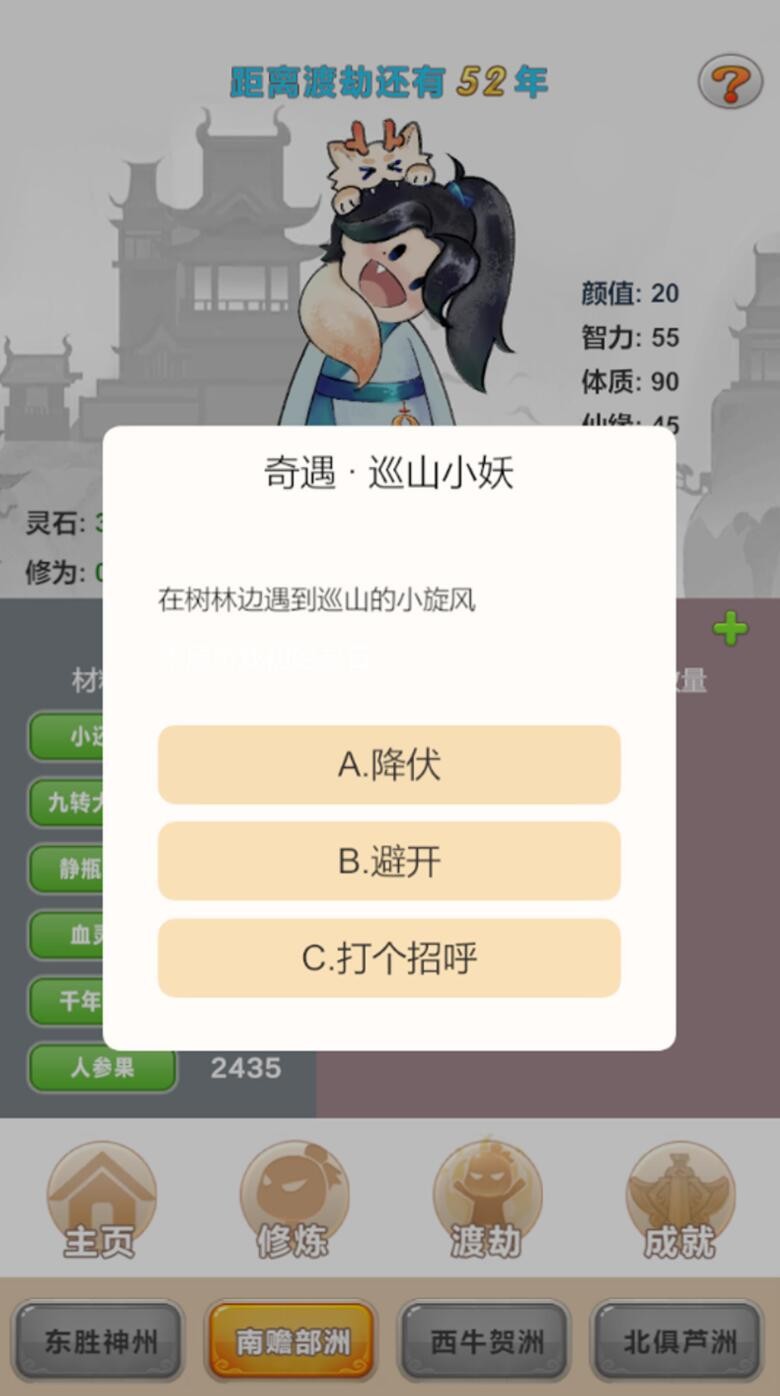Pick option C.打个招呼
Viewport: 780px width, 1396px height.
pos(389,958)
